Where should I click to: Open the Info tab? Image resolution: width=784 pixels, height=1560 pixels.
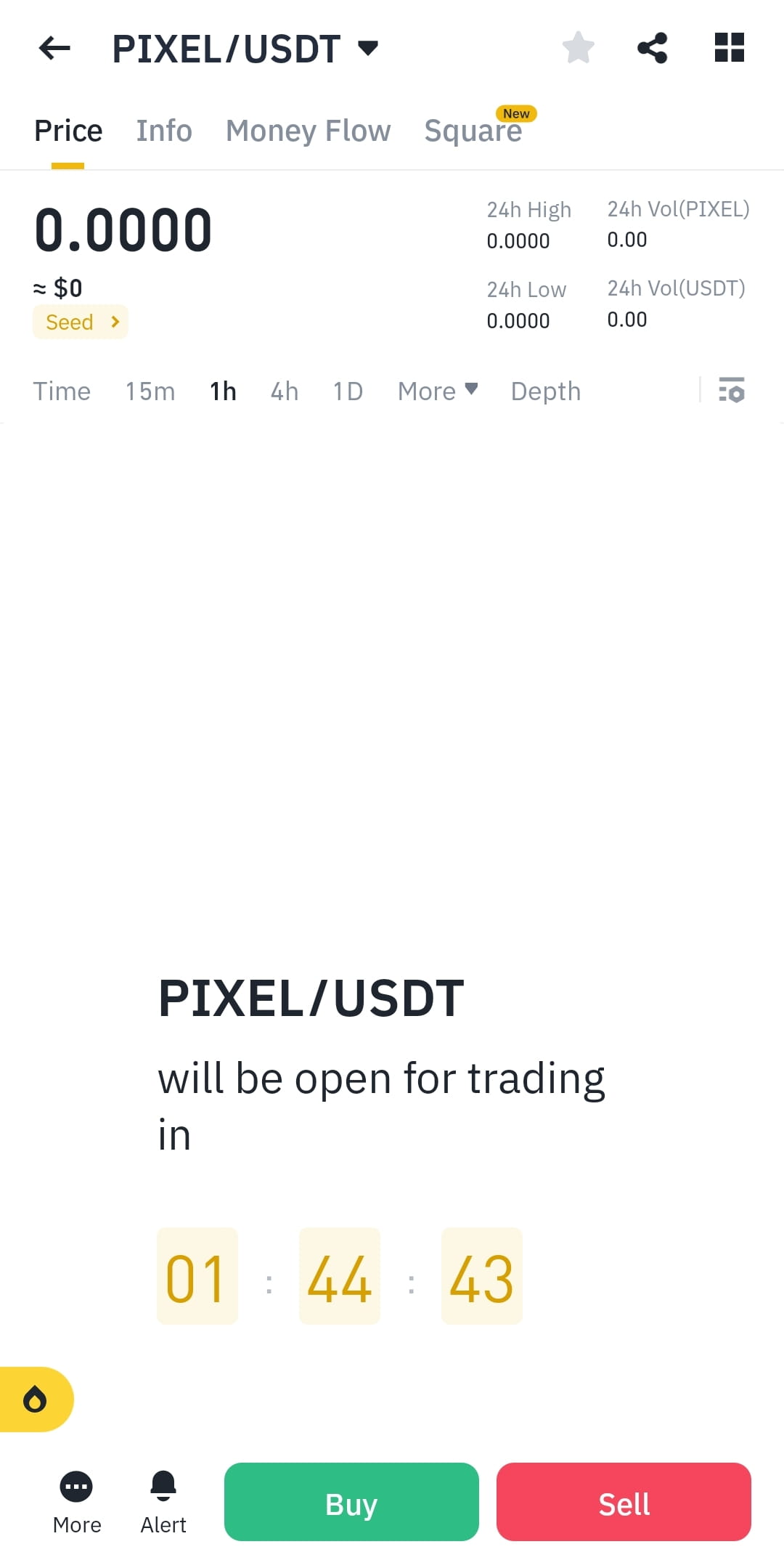[163, 131]
